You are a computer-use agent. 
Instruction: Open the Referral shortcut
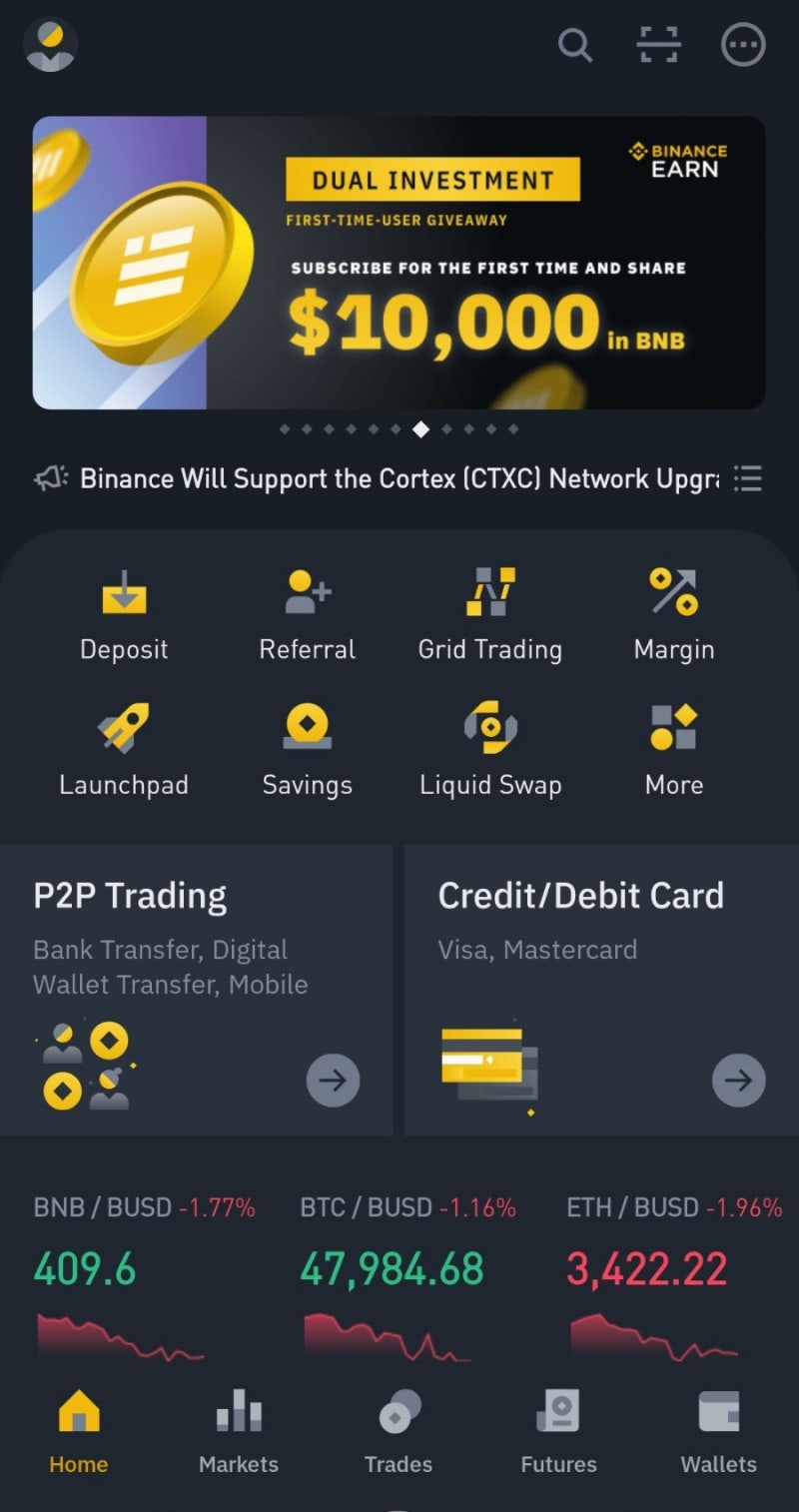(x=307, y=614)
